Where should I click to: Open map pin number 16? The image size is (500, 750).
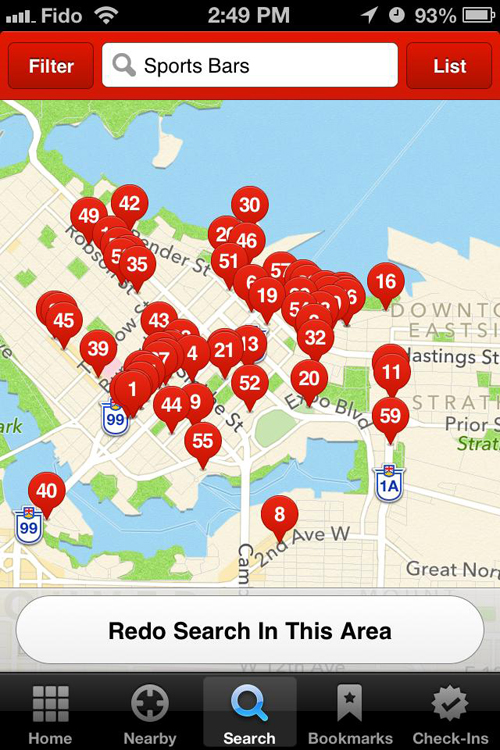386,282
